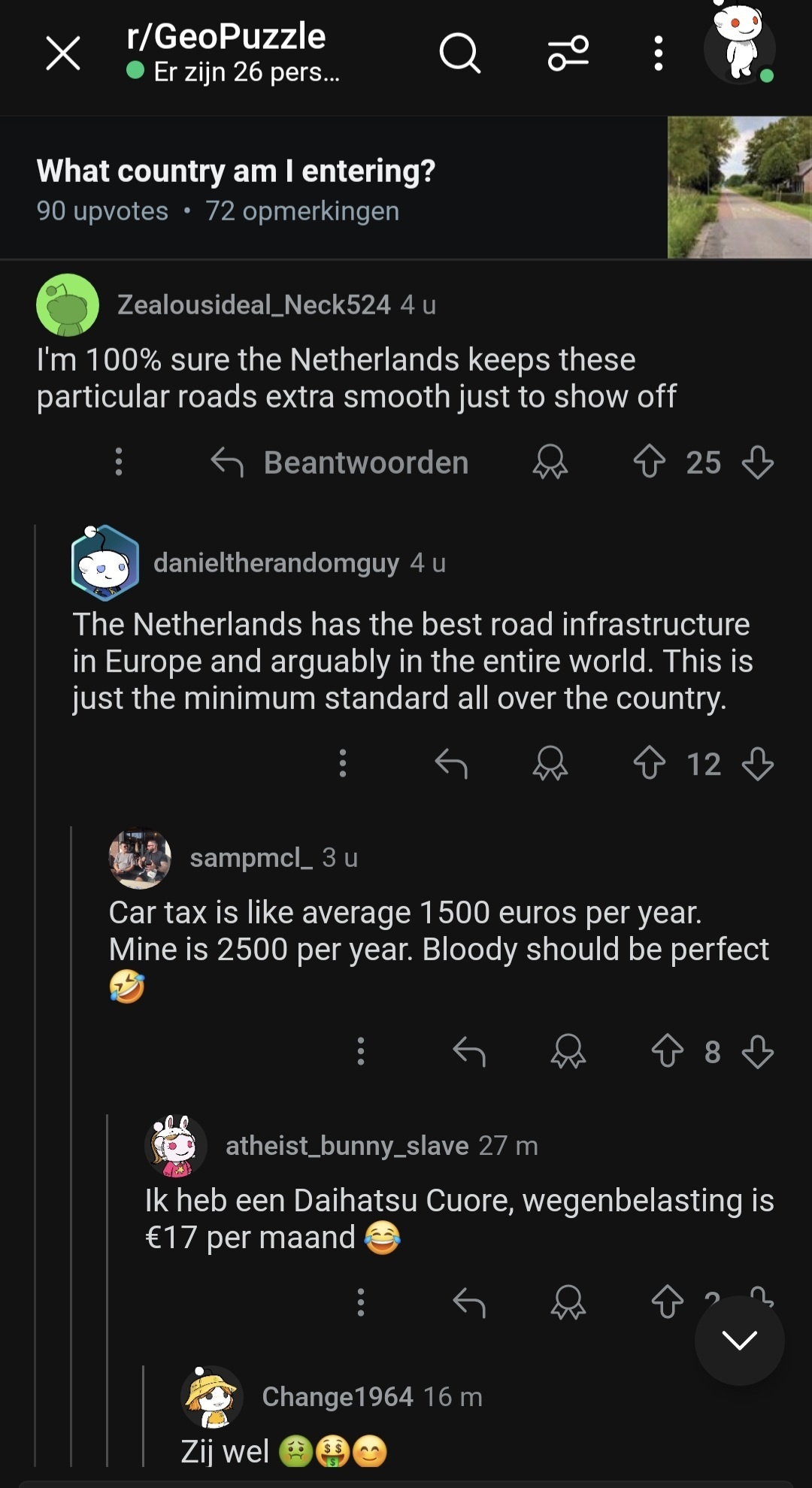Reply to atheist_bunny_slave's comment
The width and height of the screenshot is (812, 1488).
469,1302
